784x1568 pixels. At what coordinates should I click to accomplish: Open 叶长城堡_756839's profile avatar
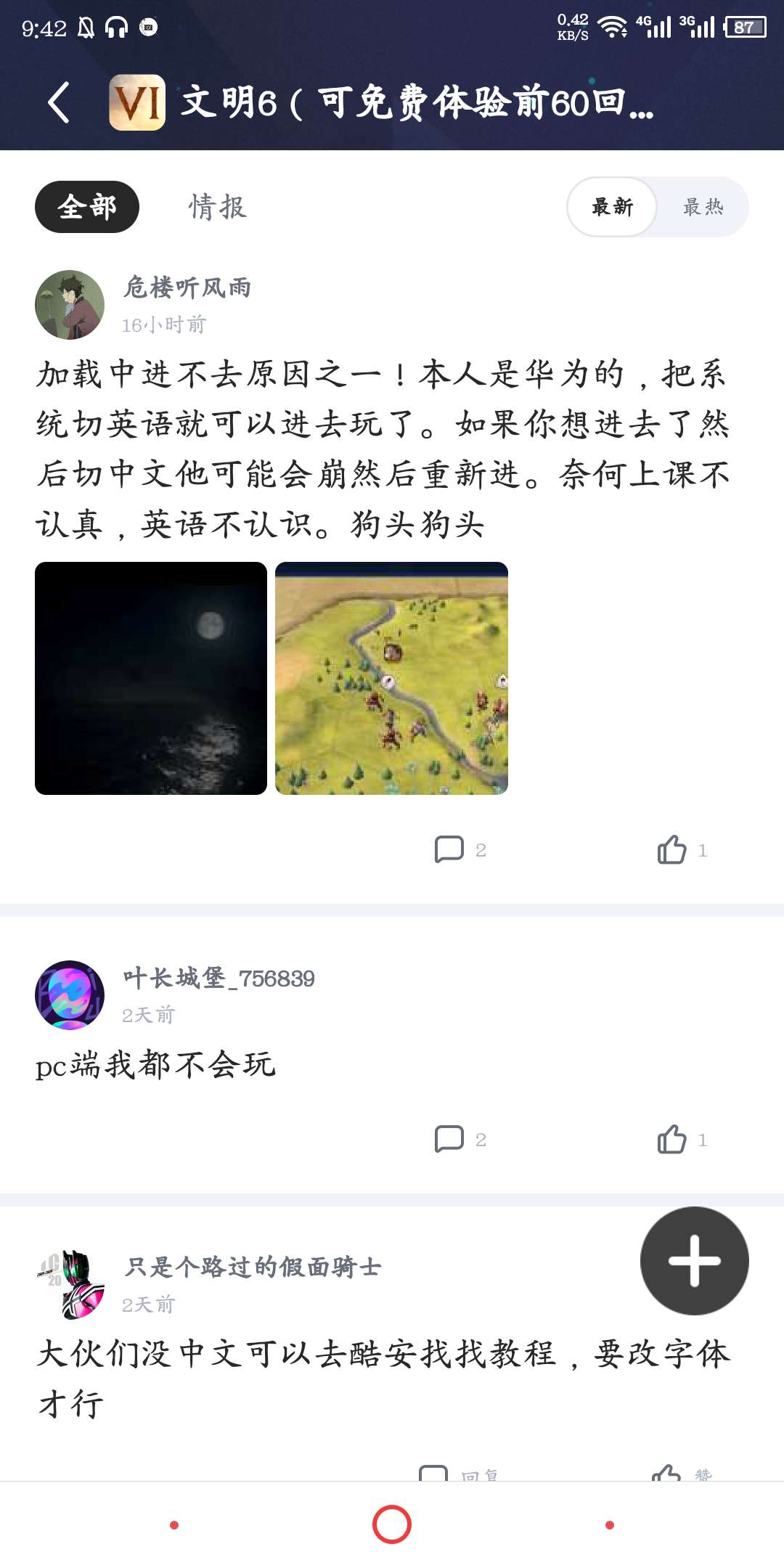point(70,995)
